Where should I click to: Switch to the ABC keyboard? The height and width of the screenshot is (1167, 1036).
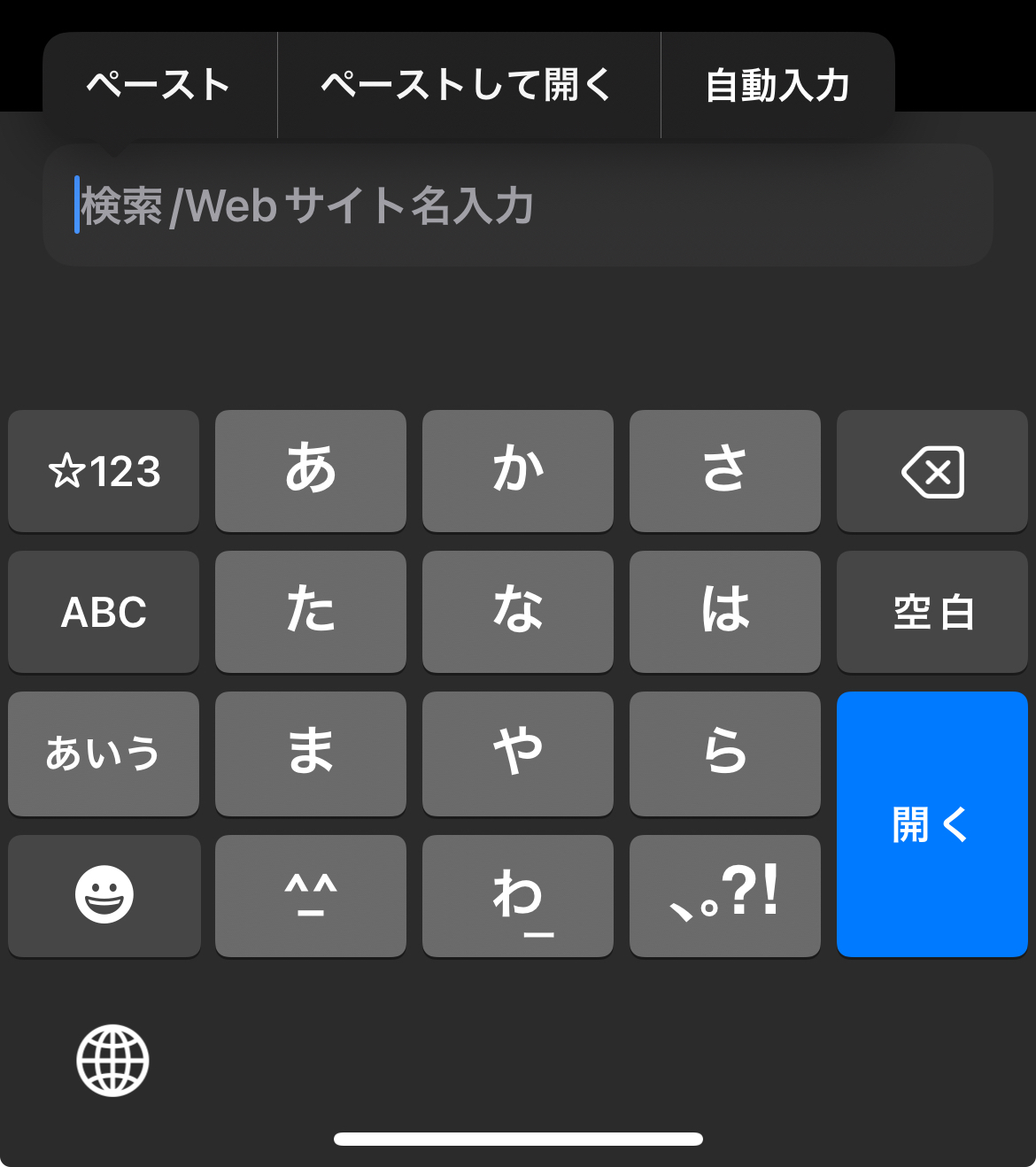coord(104,612)
